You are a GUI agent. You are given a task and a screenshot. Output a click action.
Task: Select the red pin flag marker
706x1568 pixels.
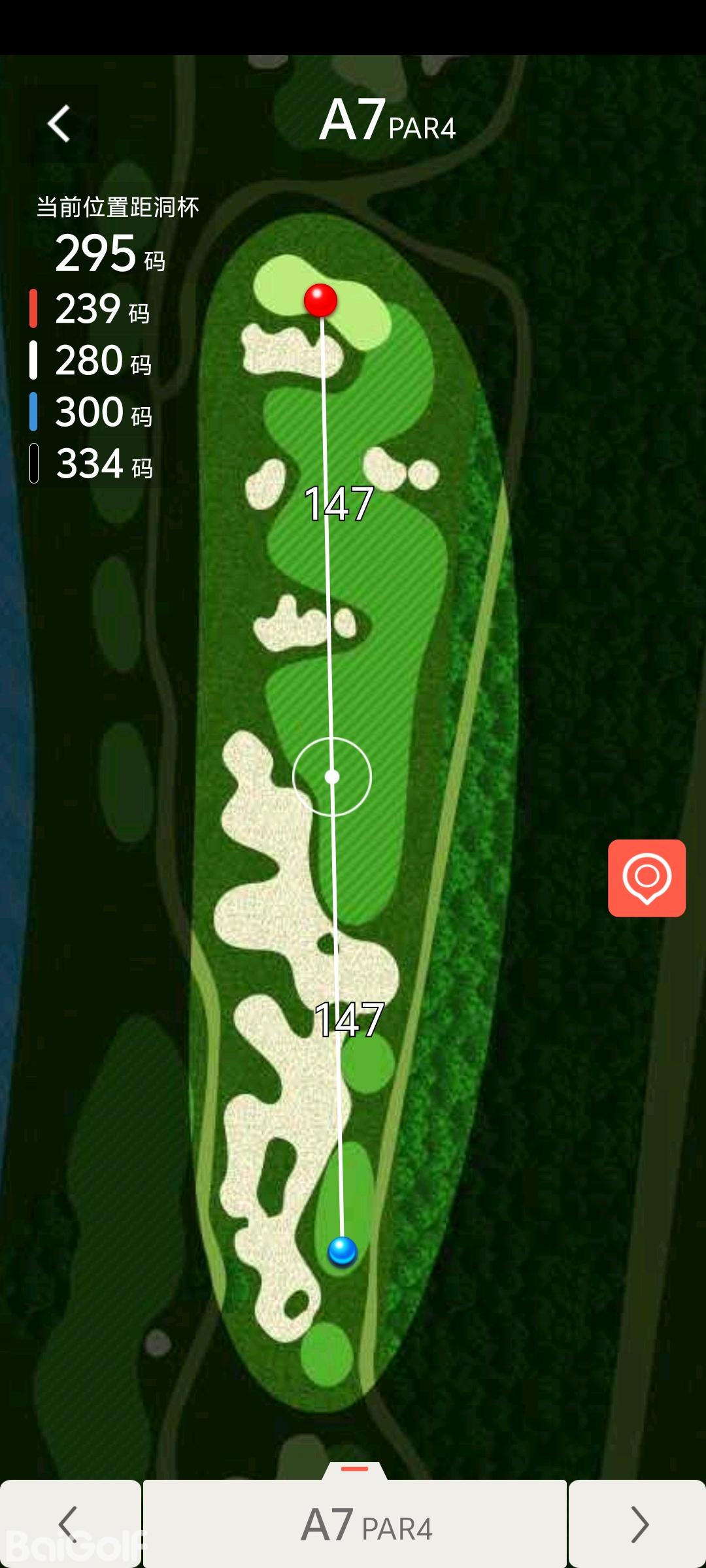(320, 301)
